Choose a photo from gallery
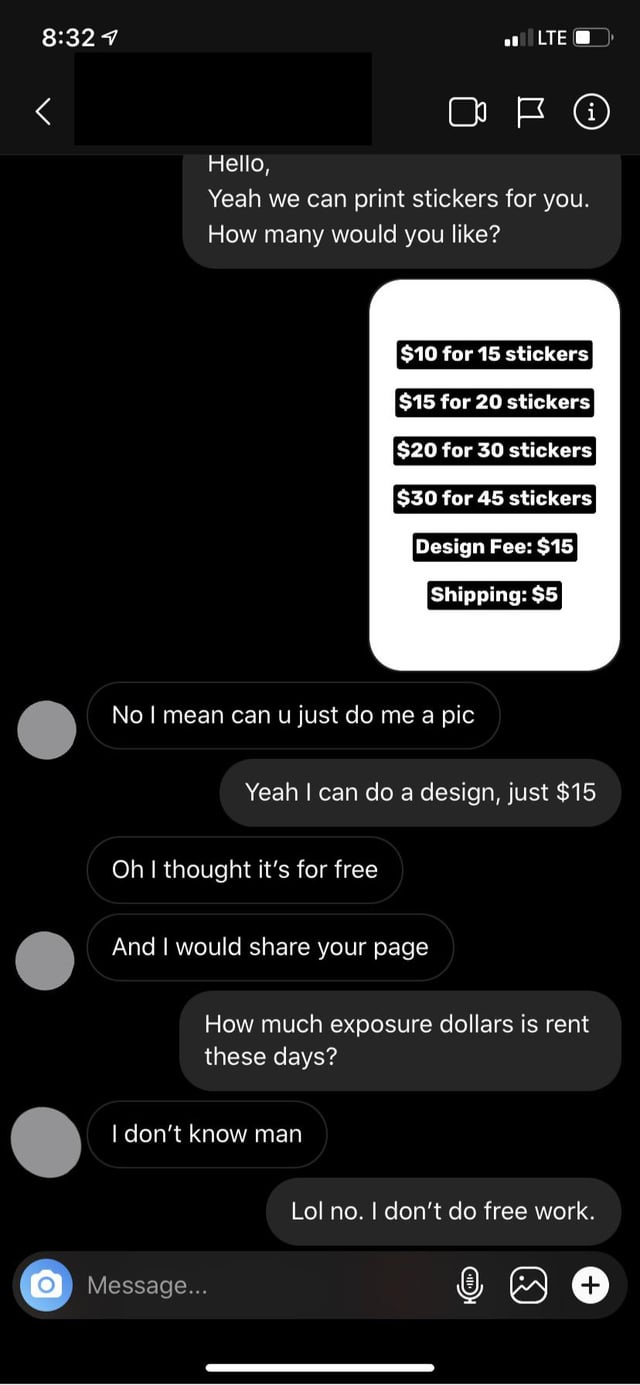The height and width of the screenshot is (1385, 640). [529, 1285]
